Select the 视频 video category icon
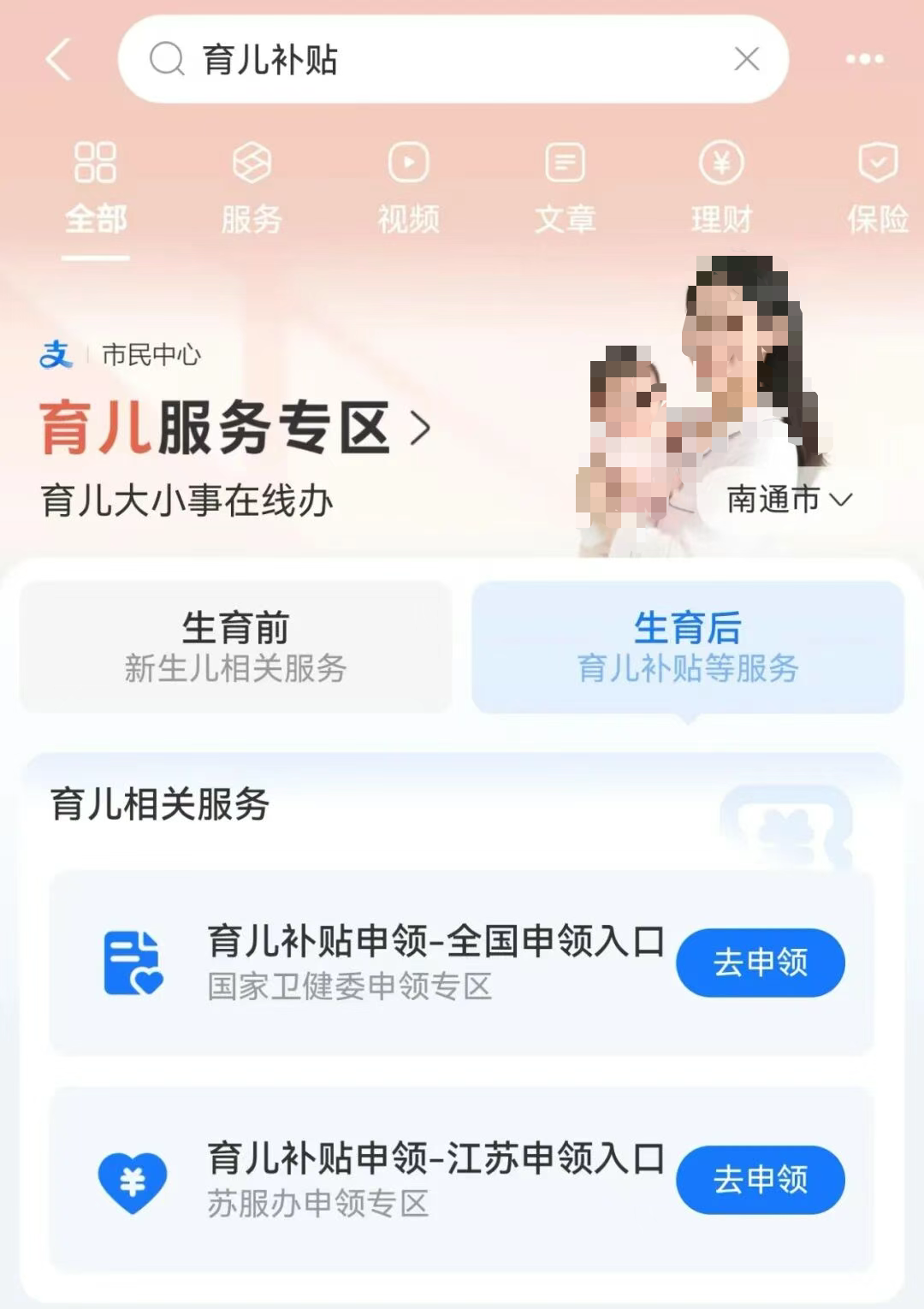924x1309 pixels. coord(406,163)
